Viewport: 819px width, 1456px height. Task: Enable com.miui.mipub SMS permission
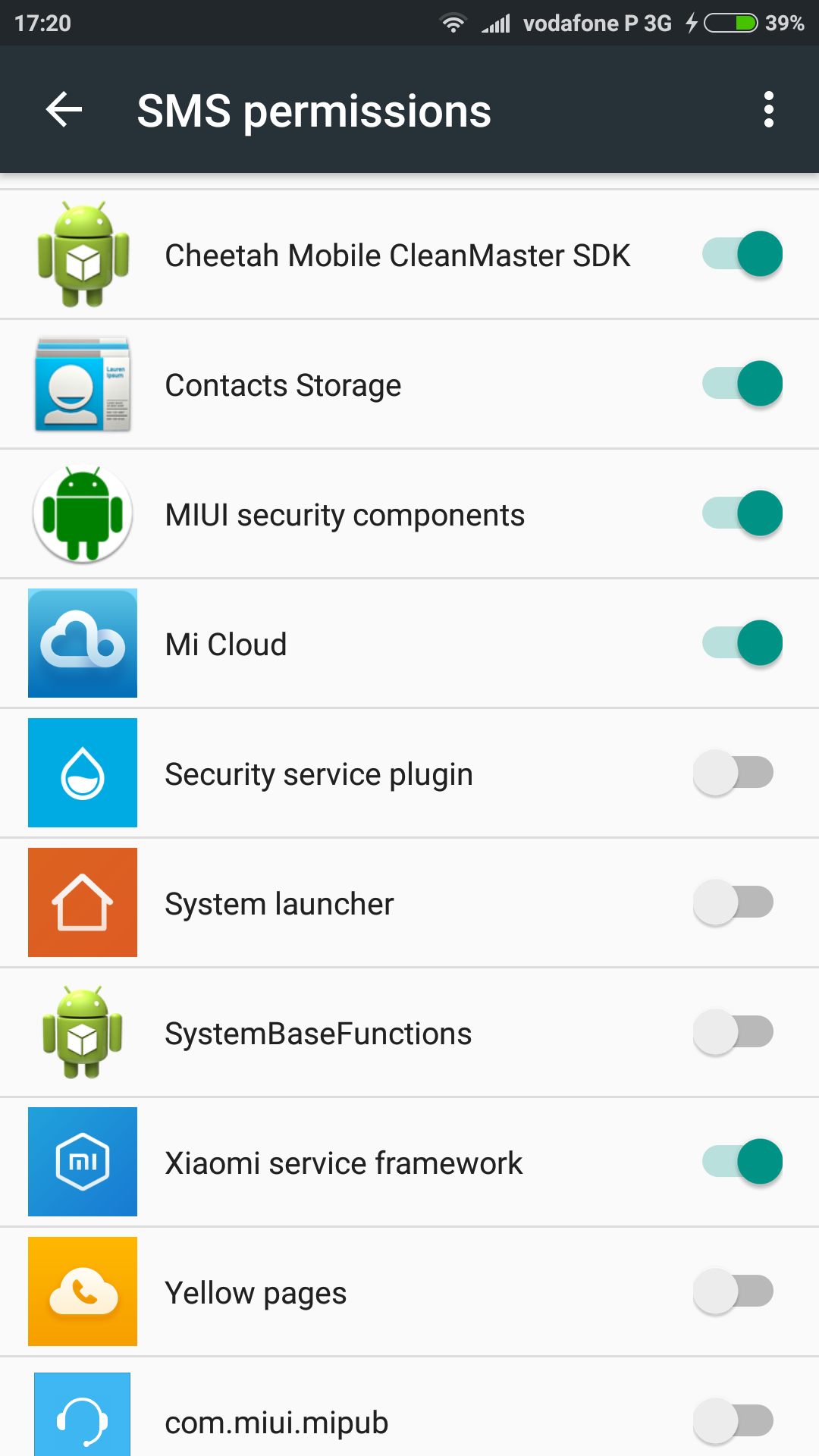pos(733,1421)
